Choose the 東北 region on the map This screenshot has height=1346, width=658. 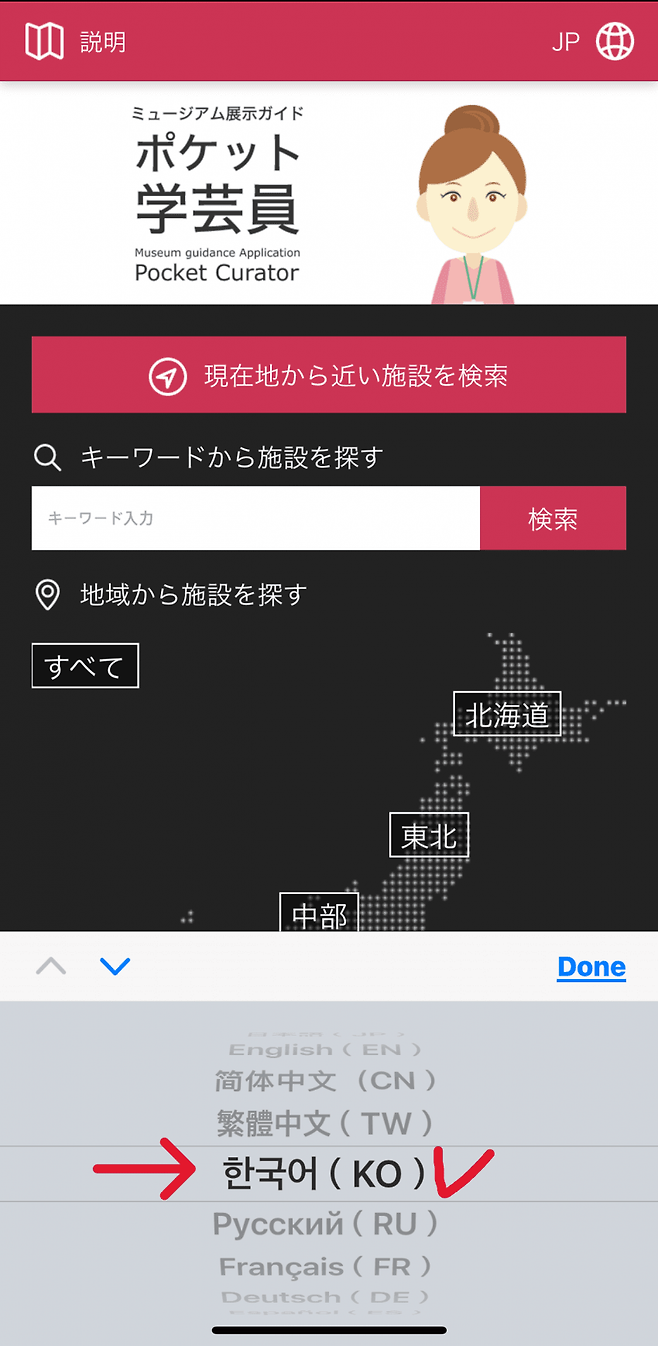coord(429,835)
